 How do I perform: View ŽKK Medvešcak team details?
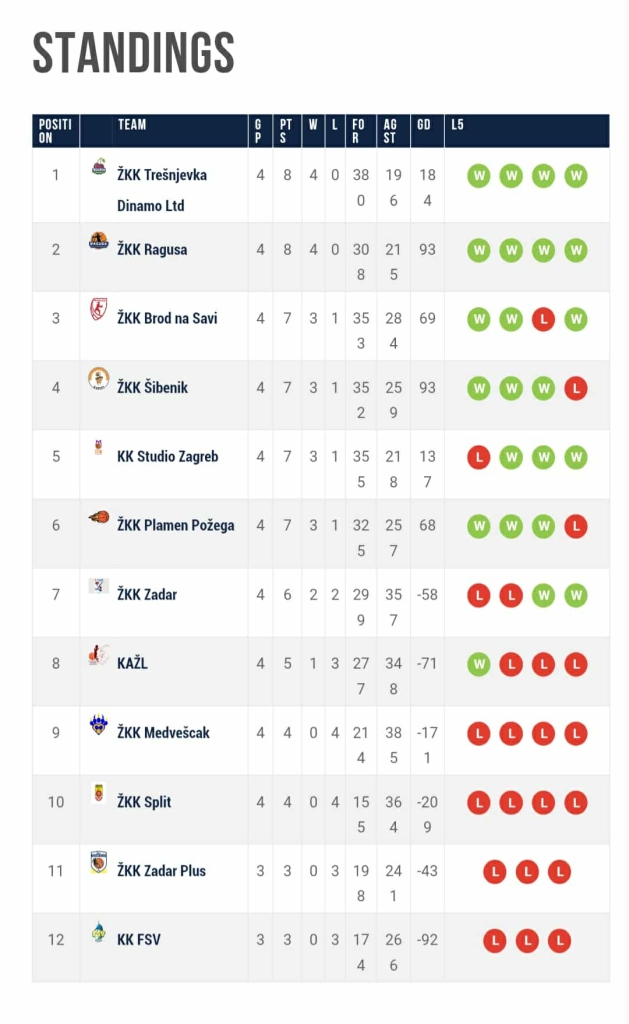point(165,733)
